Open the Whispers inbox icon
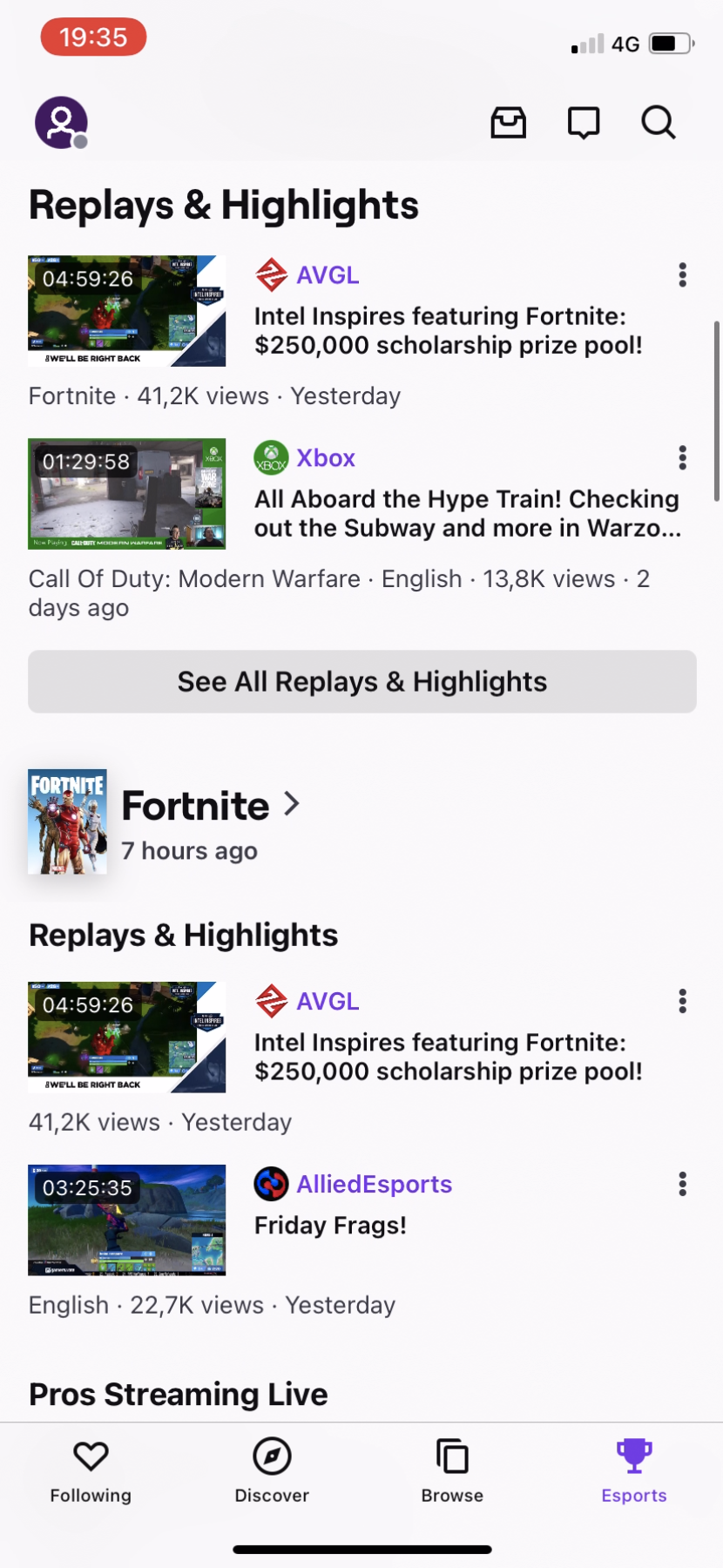The height and width of the screenshot is (1568, 723). 509,123
